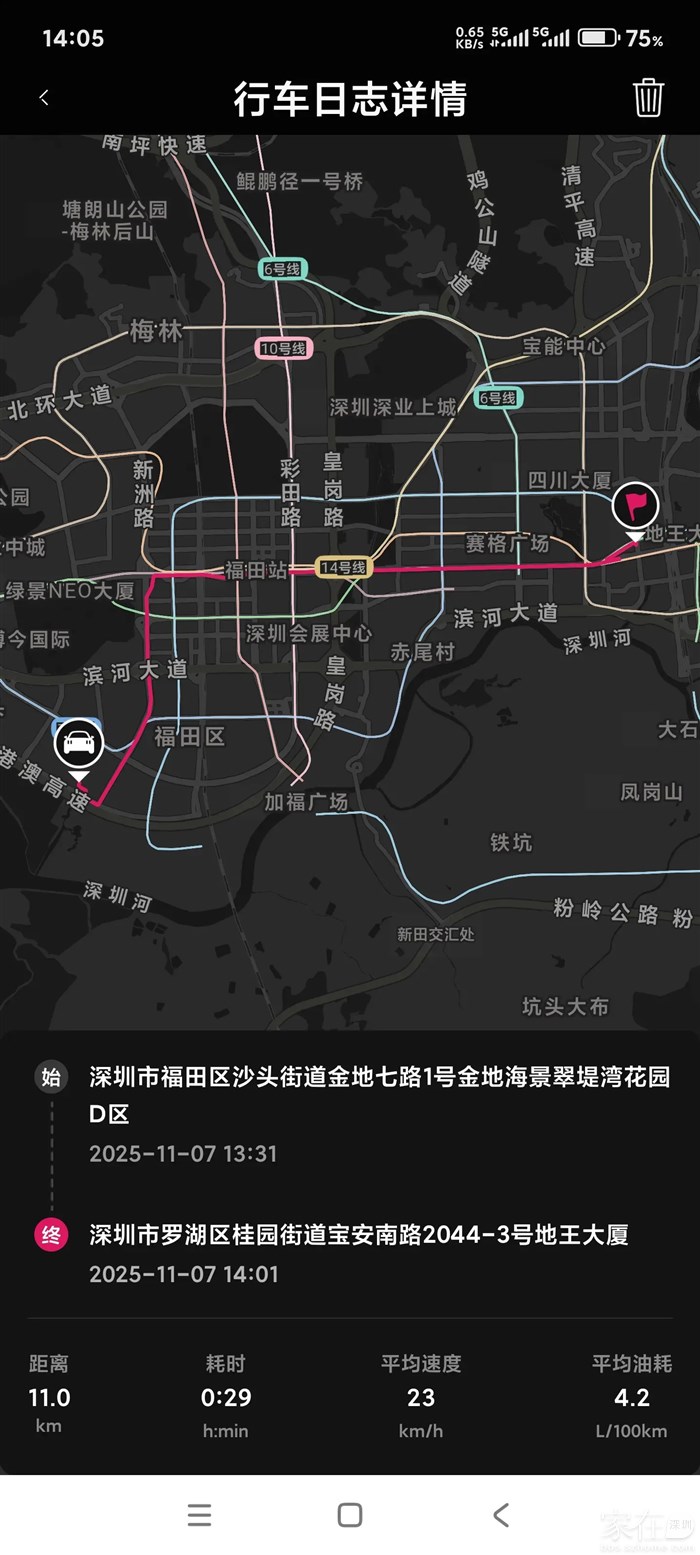Tap the car start marker on the map
The image size is (700, 1555).
click(79, 743)
